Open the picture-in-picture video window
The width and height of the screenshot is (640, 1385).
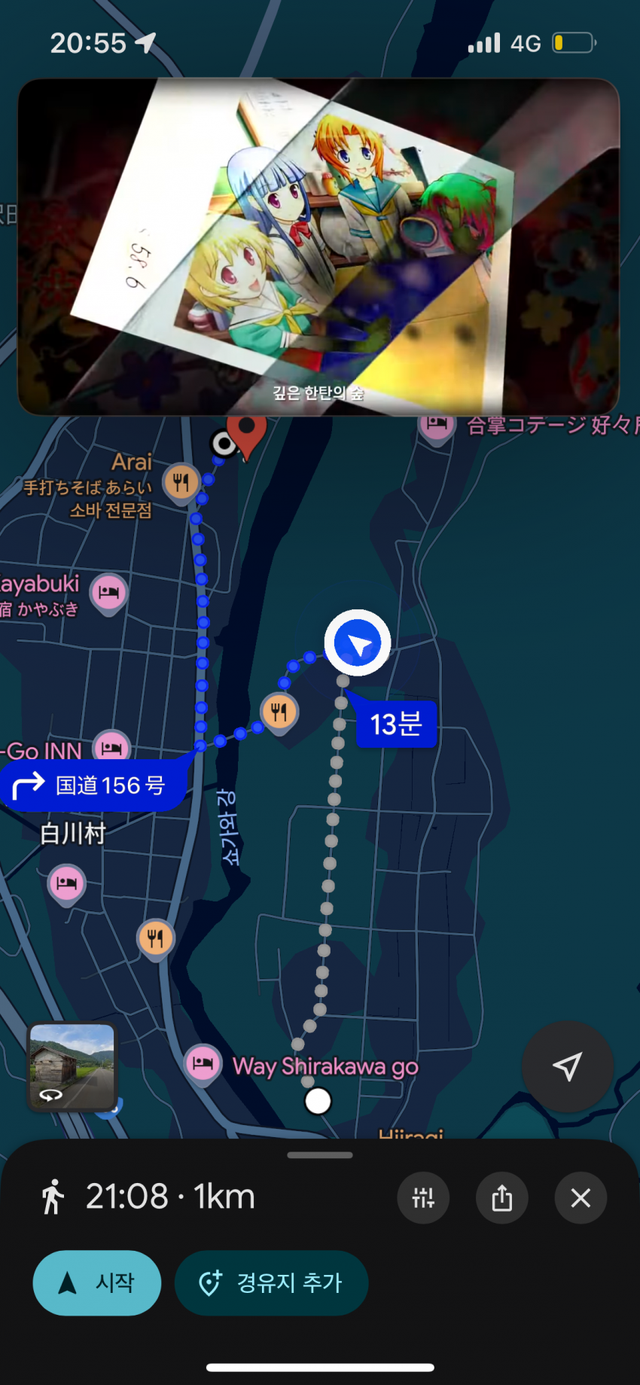319,246
